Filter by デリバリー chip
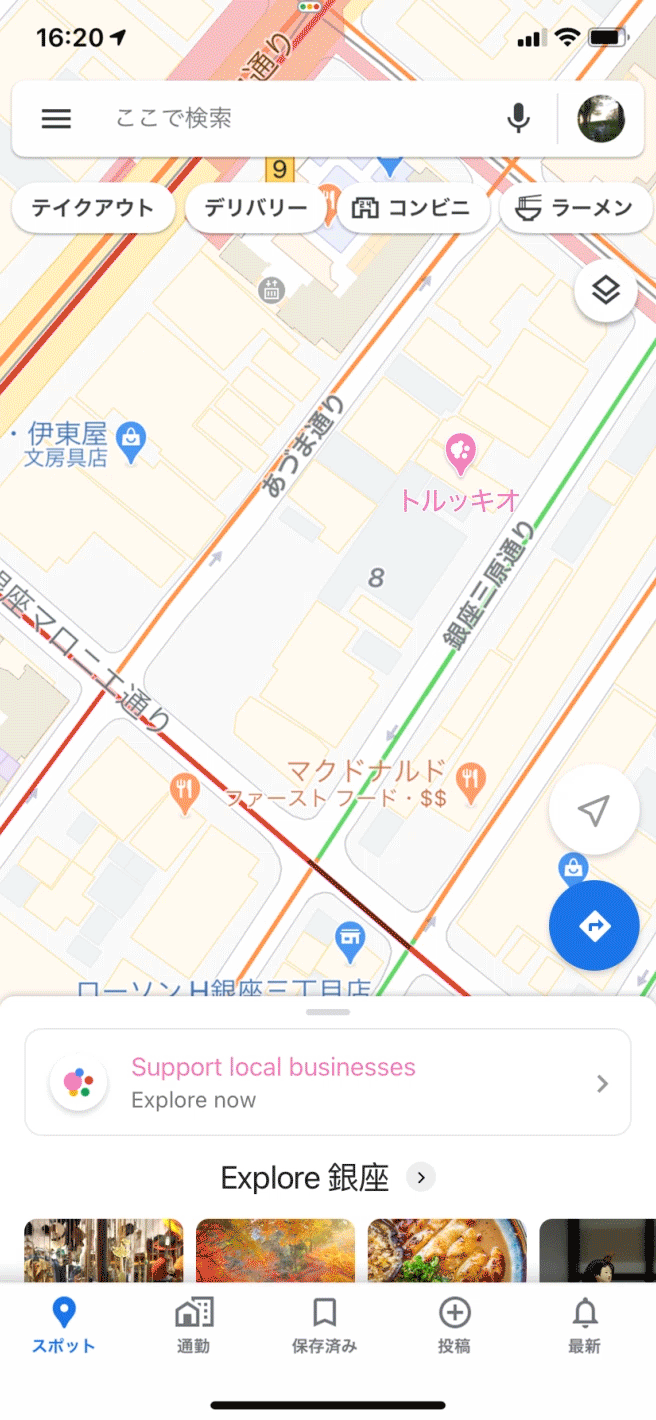Screen dimensions: 656x1420 (x=256, y=208)
